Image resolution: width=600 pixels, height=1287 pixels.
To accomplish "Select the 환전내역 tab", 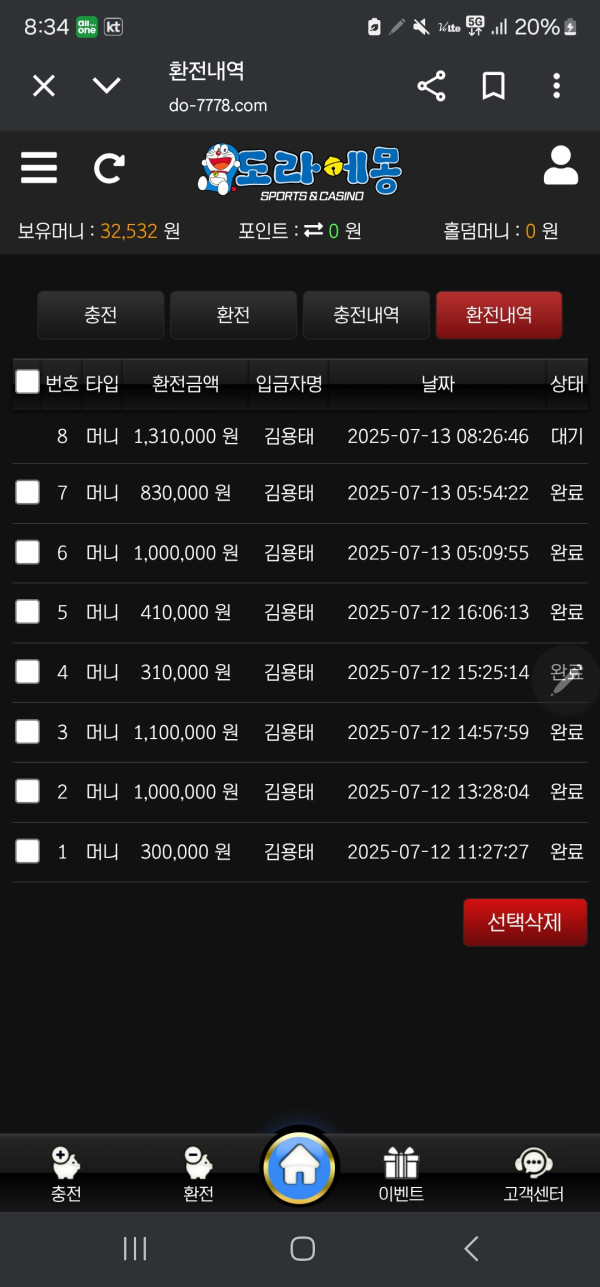I will [498, 315].
